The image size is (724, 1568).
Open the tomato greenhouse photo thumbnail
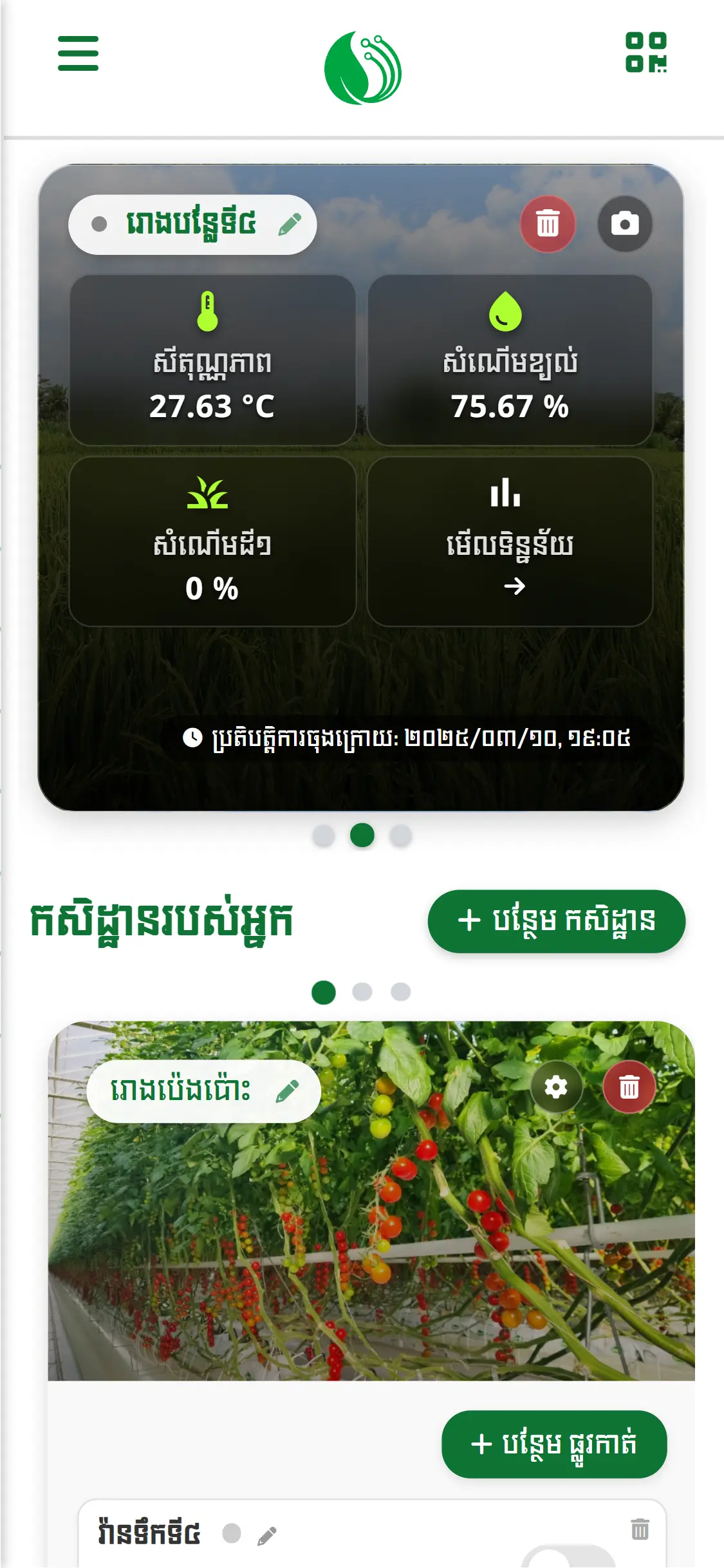pos(362,1255)
